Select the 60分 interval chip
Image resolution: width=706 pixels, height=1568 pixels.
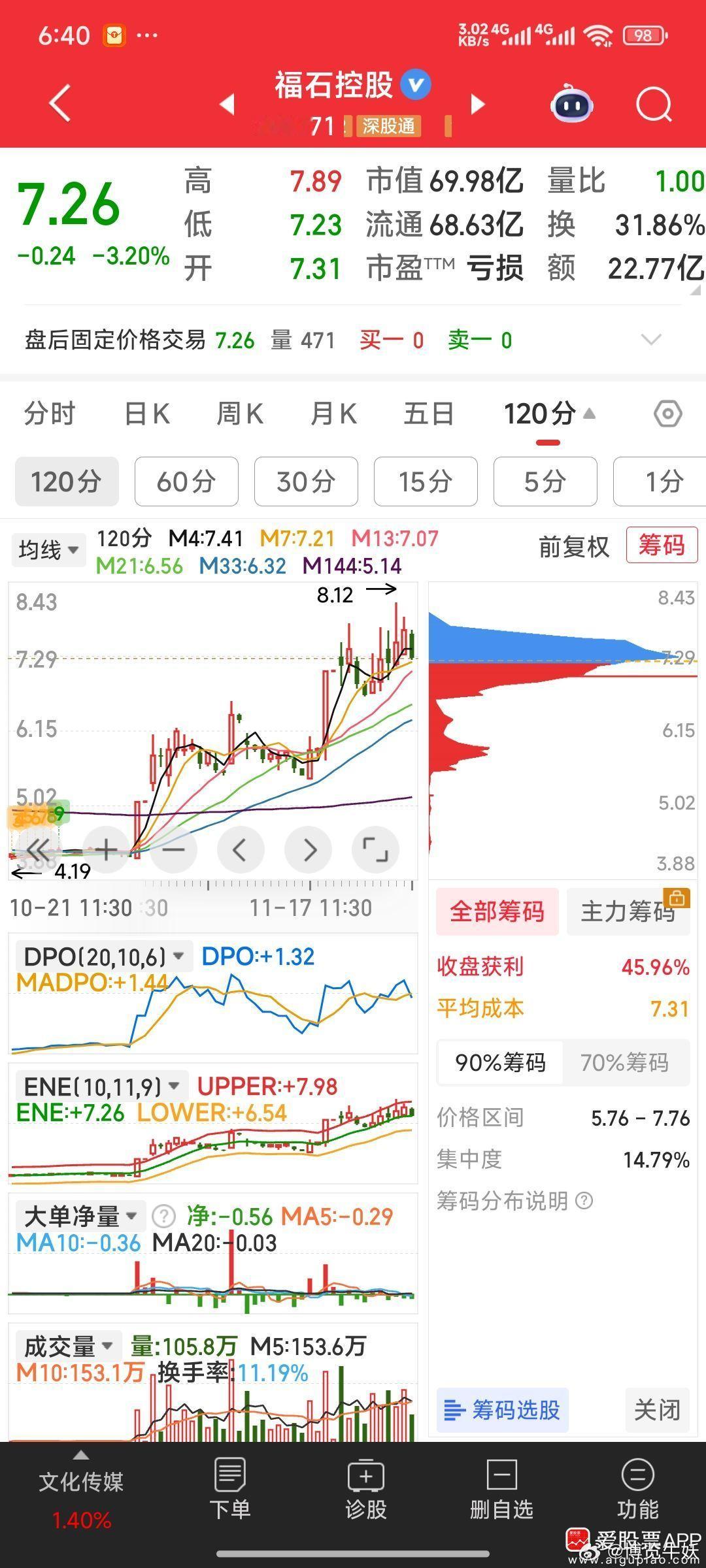coord(186,482)
